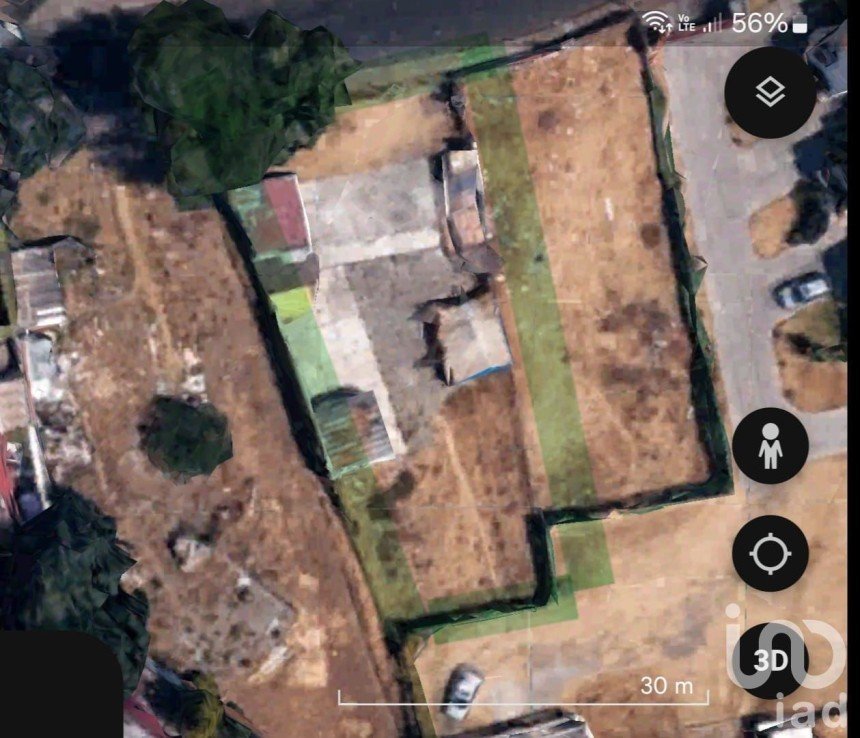
Task: Toggle the 3D view button
Action: point(769,660)
